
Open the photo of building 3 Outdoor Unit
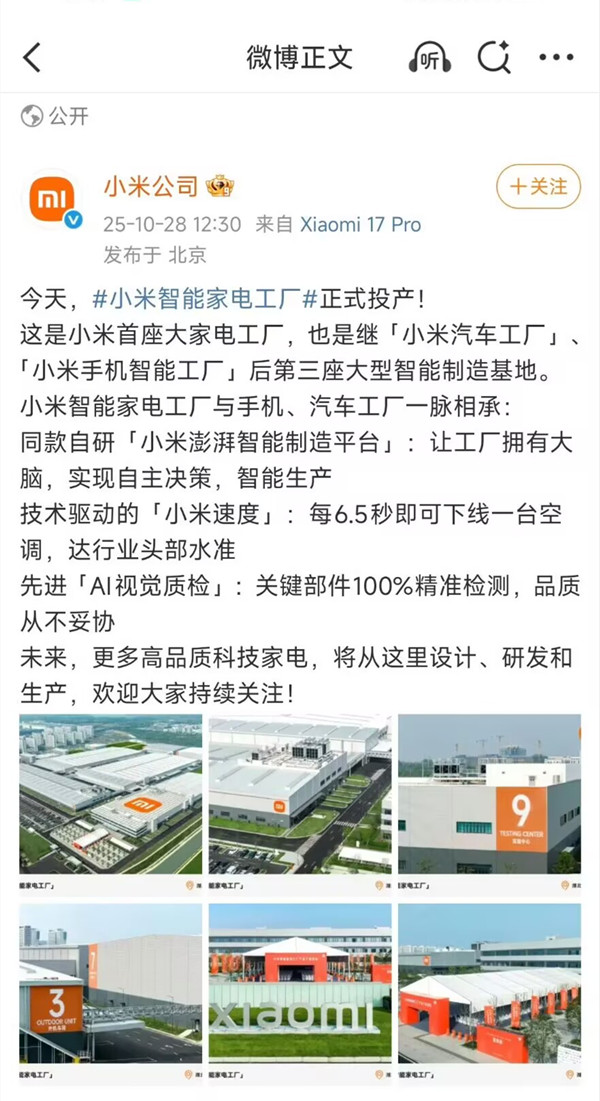(x=110, y=993)
